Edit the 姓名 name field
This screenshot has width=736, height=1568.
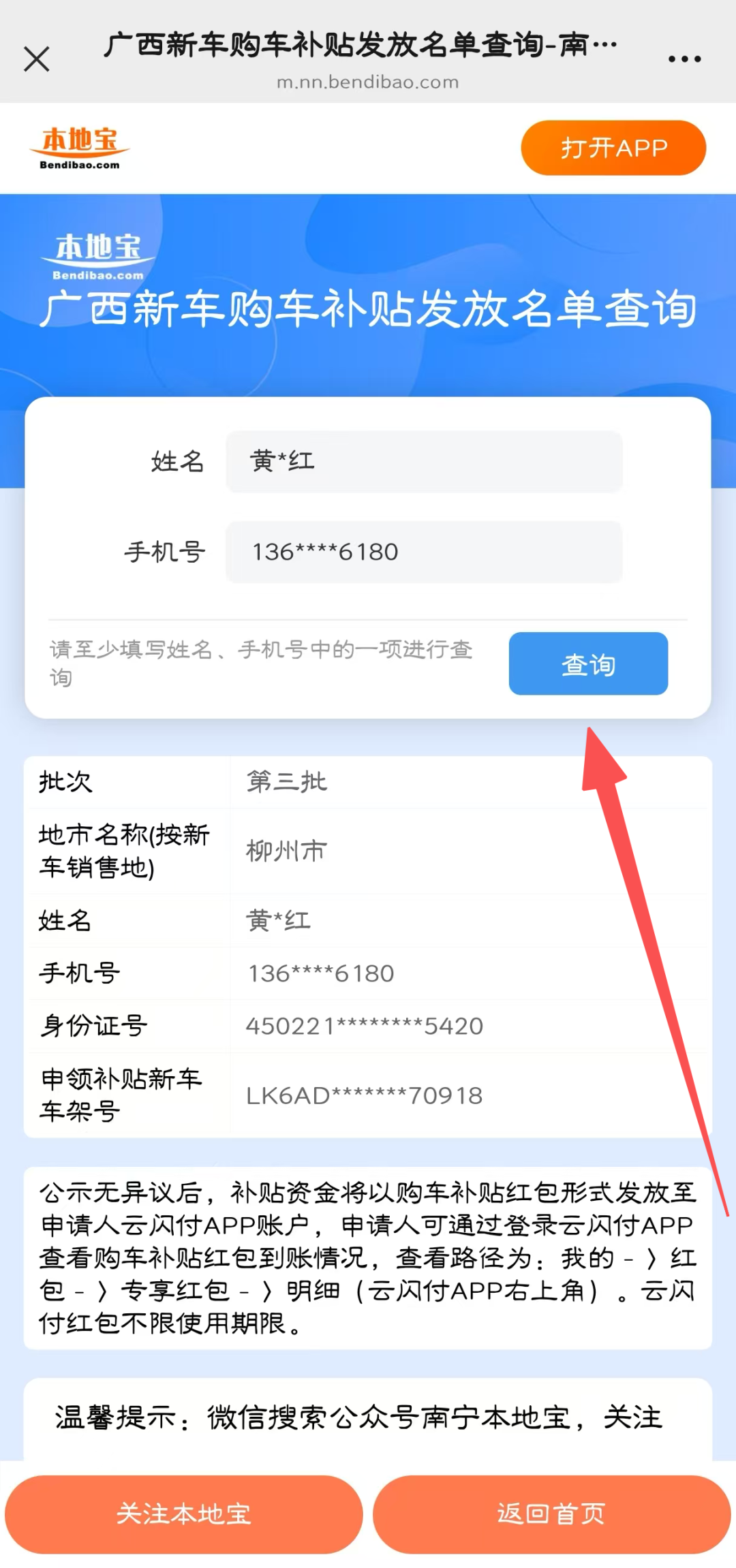click(424, 461)
